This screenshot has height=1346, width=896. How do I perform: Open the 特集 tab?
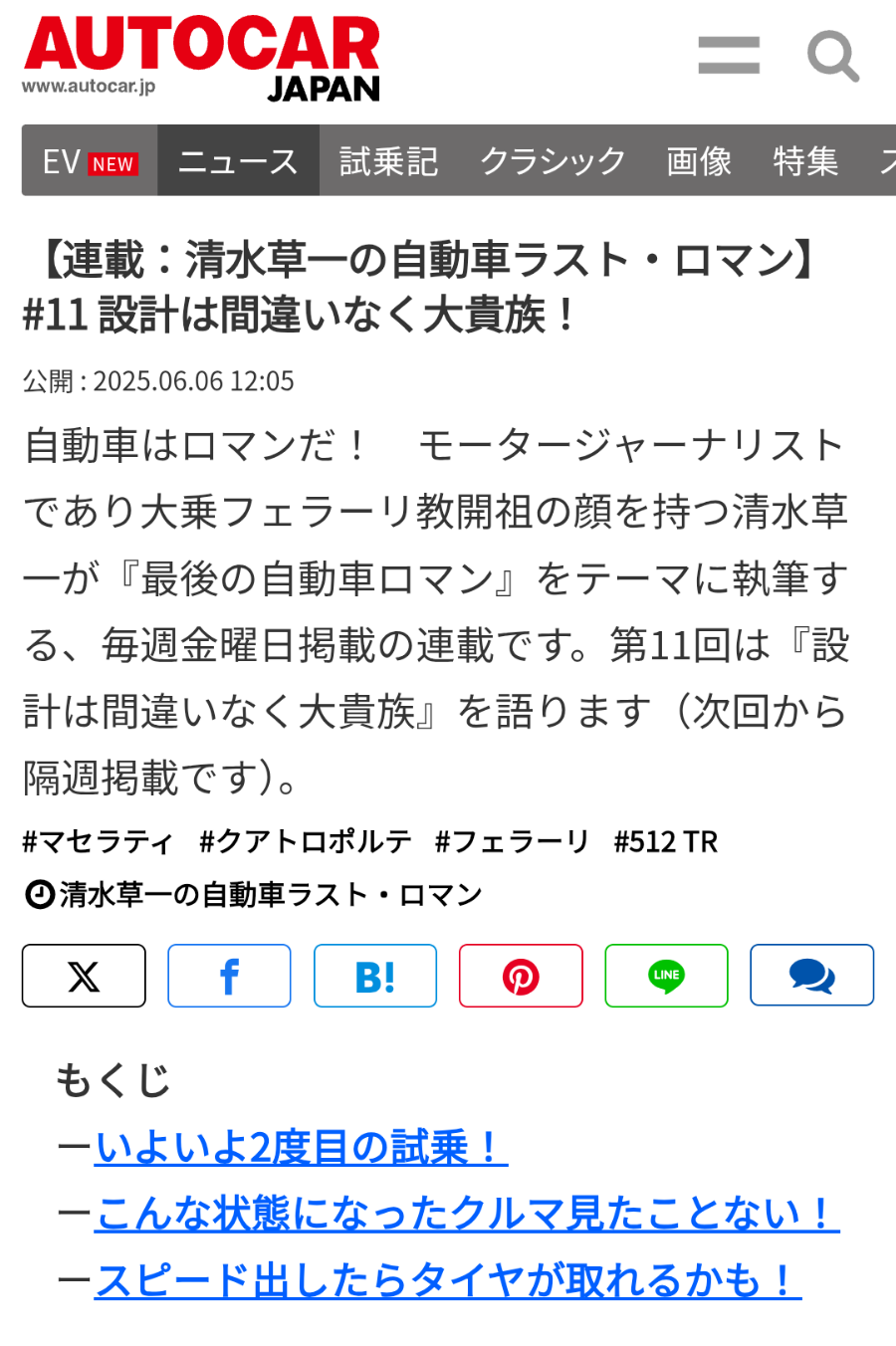[805, 161]
